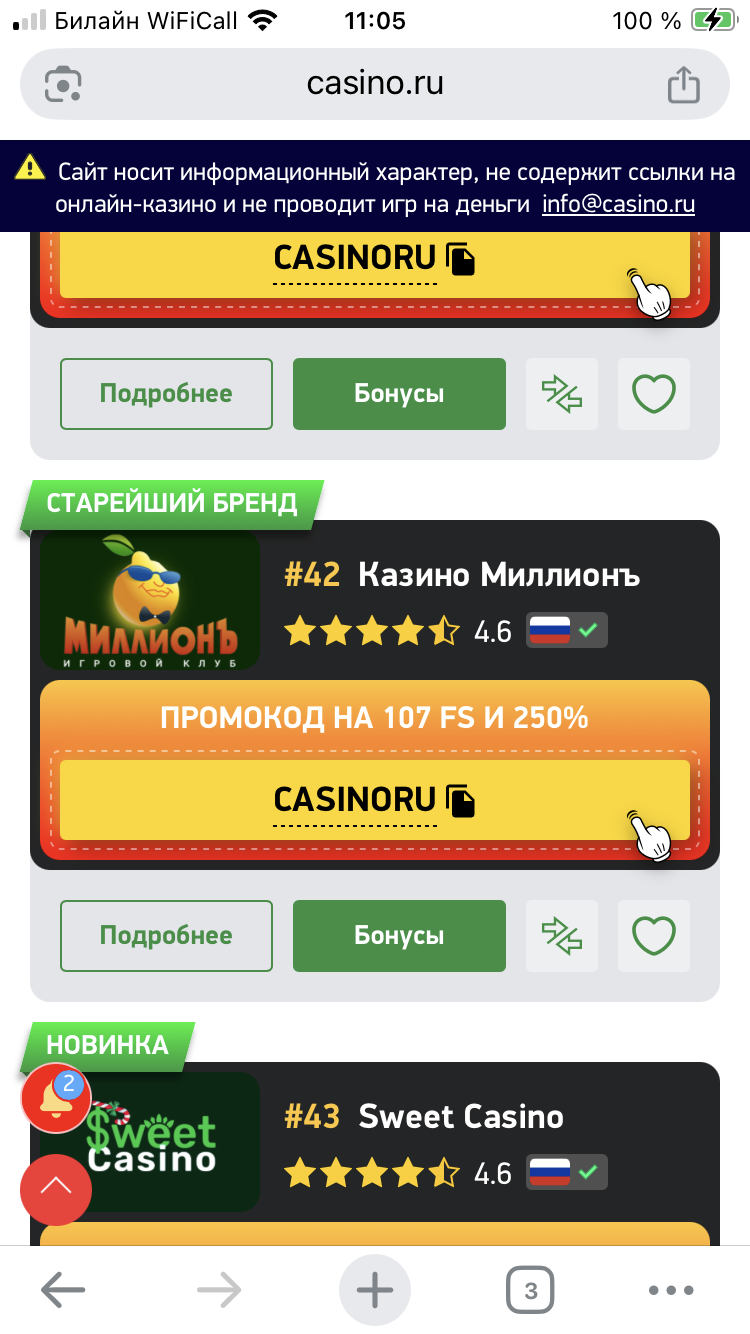Add Казино Миллионъ to favorites
Image resolution: width=750 pixels, height=1334 pixels.
(654, 936)
